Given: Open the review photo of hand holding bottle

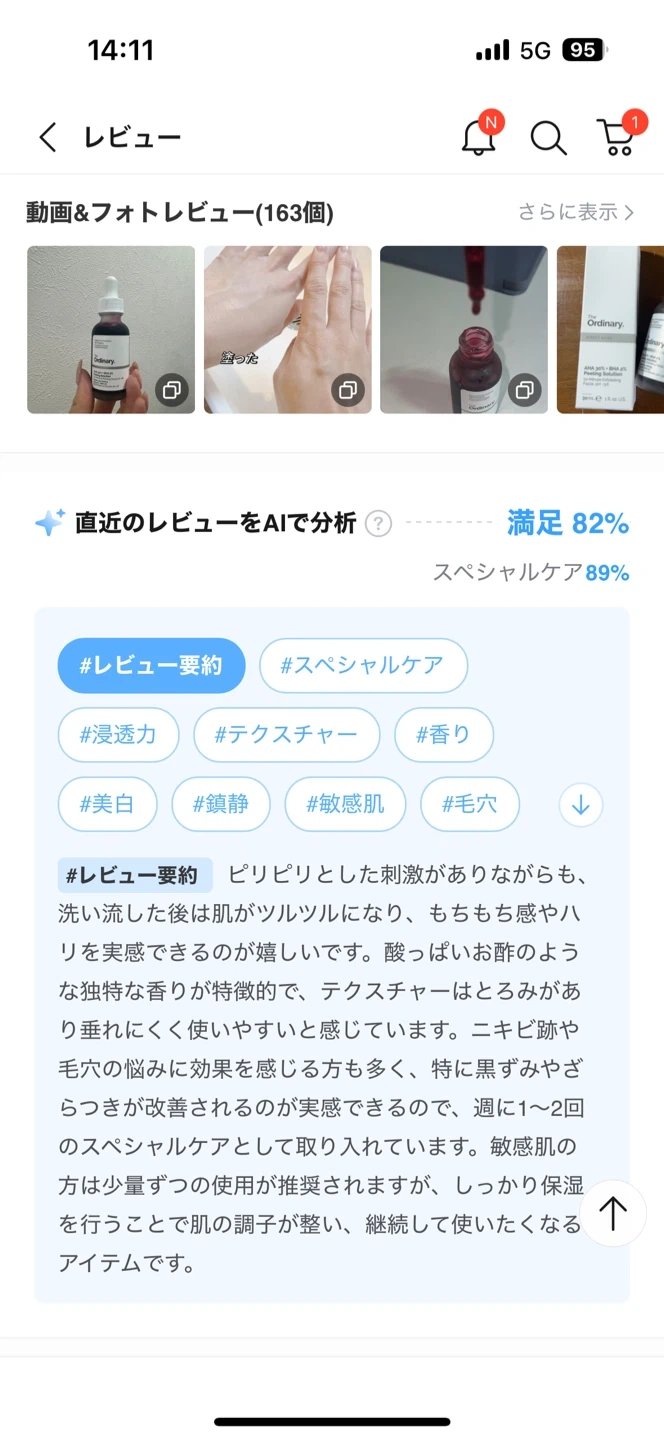Looking at the screenshot, I should (111, 330).
